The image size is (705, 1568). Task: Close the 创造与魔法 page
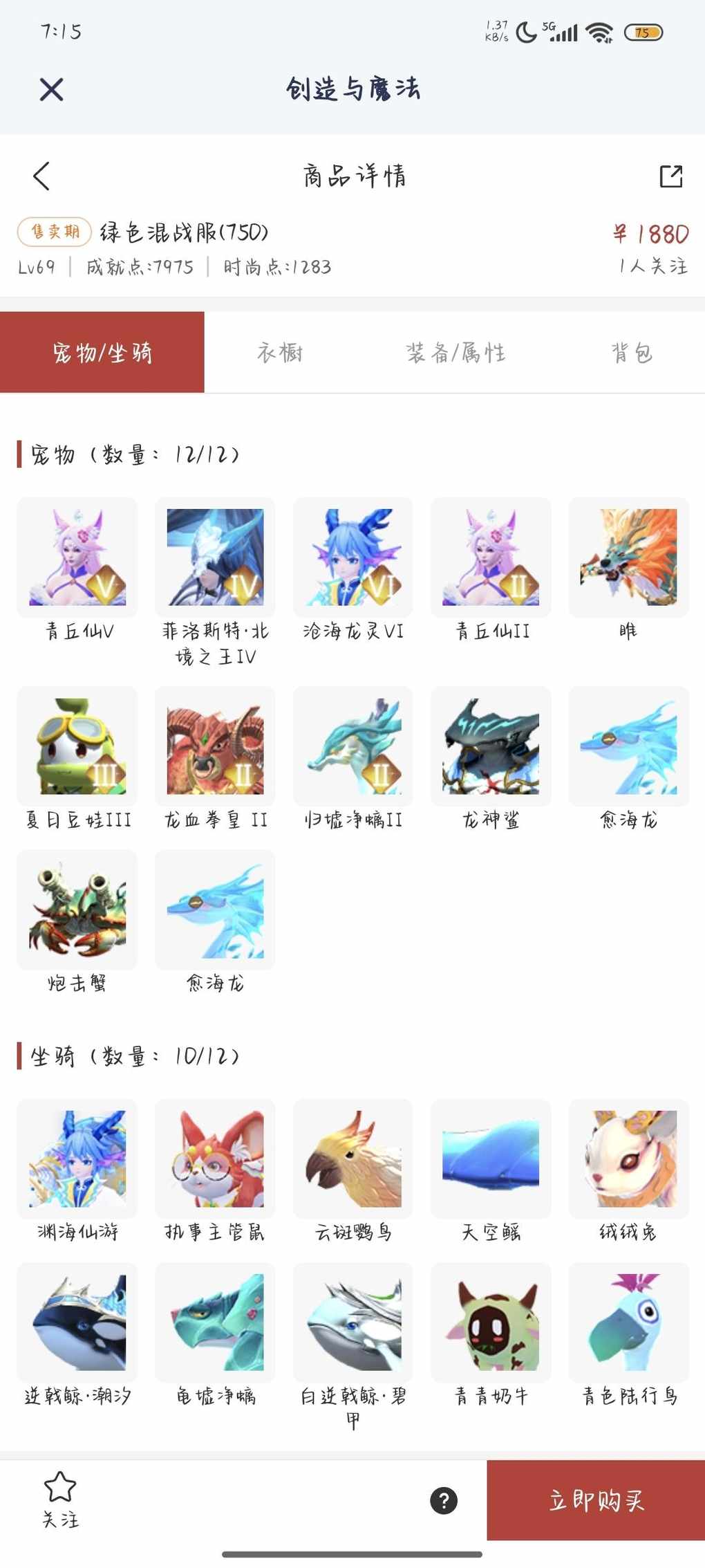point(52,89)
